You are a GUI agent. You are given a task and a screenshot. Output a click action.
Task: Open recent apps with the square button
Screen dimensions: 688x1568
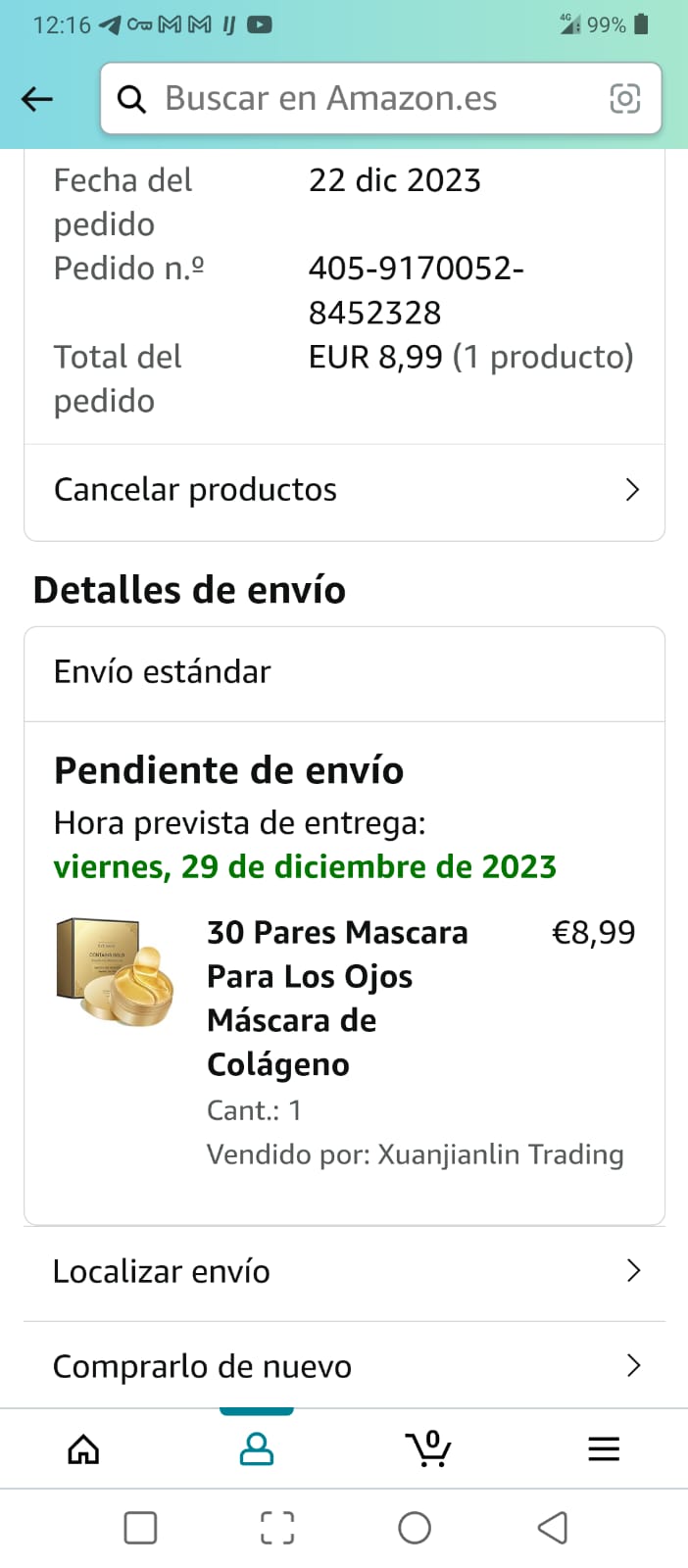140,1528
